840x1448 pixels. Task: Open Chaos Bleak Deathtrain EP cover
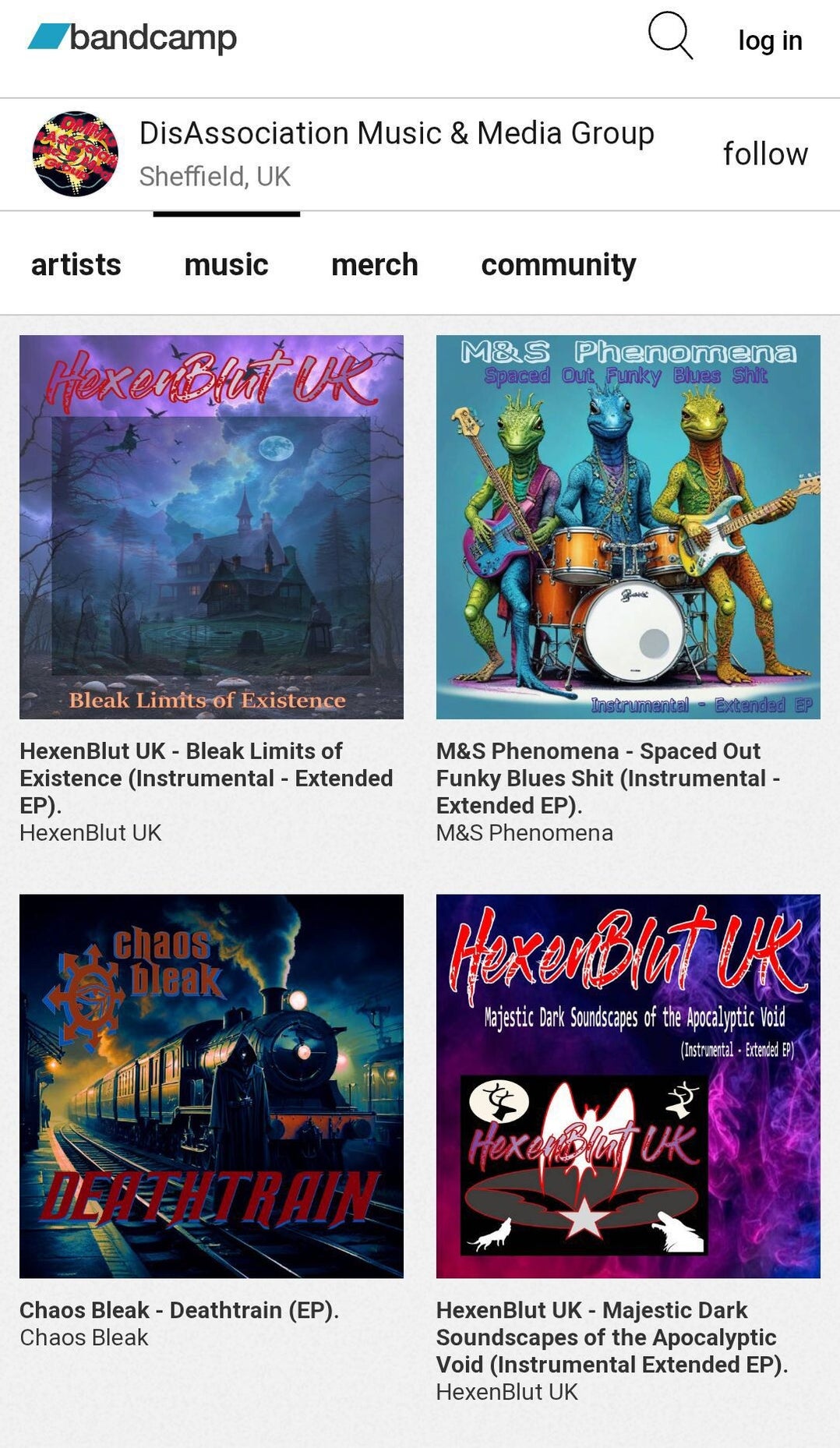point(211,1086)
